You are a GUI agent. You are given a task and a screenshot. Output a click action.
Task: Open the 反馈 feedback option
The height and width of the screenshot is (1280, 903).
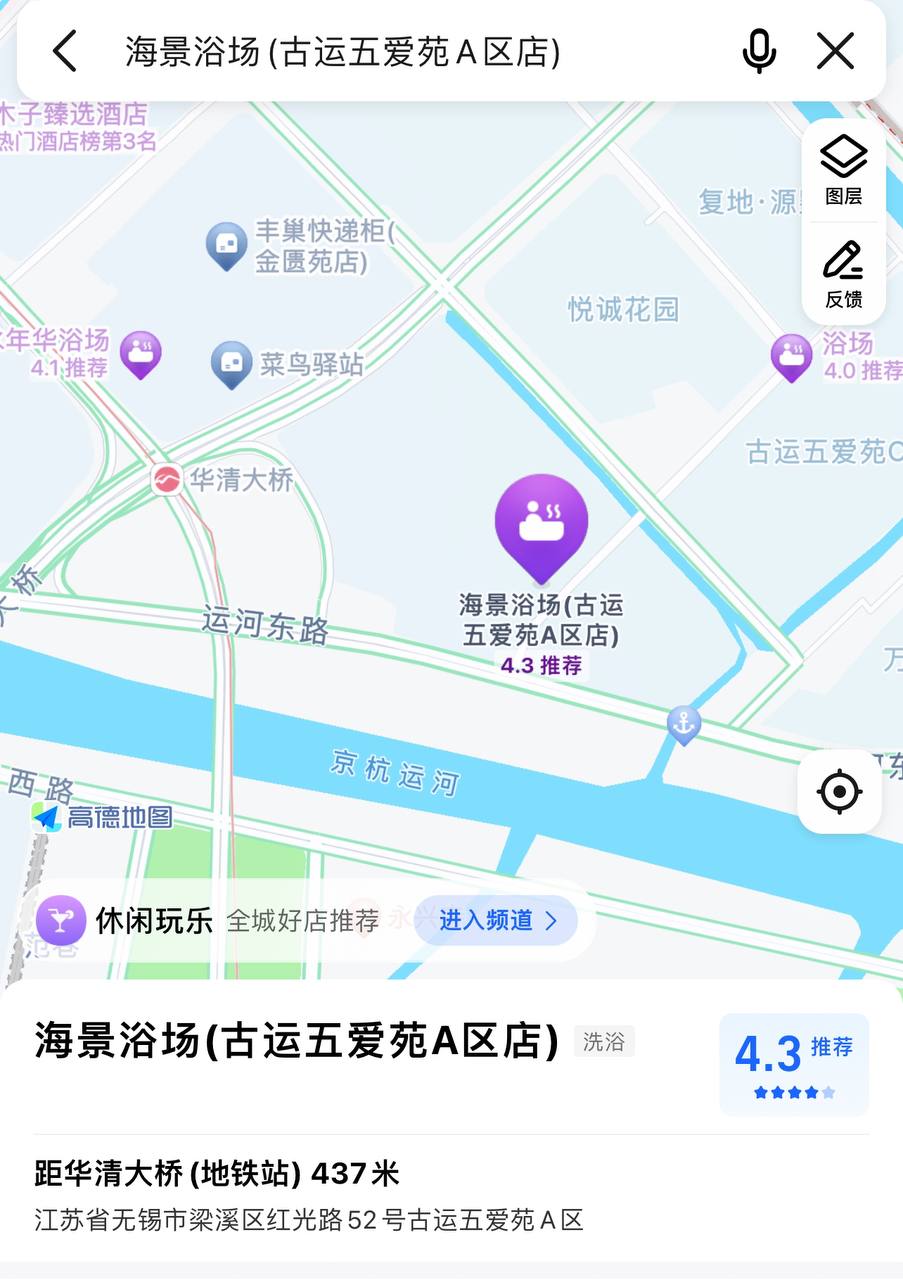[x=843, y=273]
